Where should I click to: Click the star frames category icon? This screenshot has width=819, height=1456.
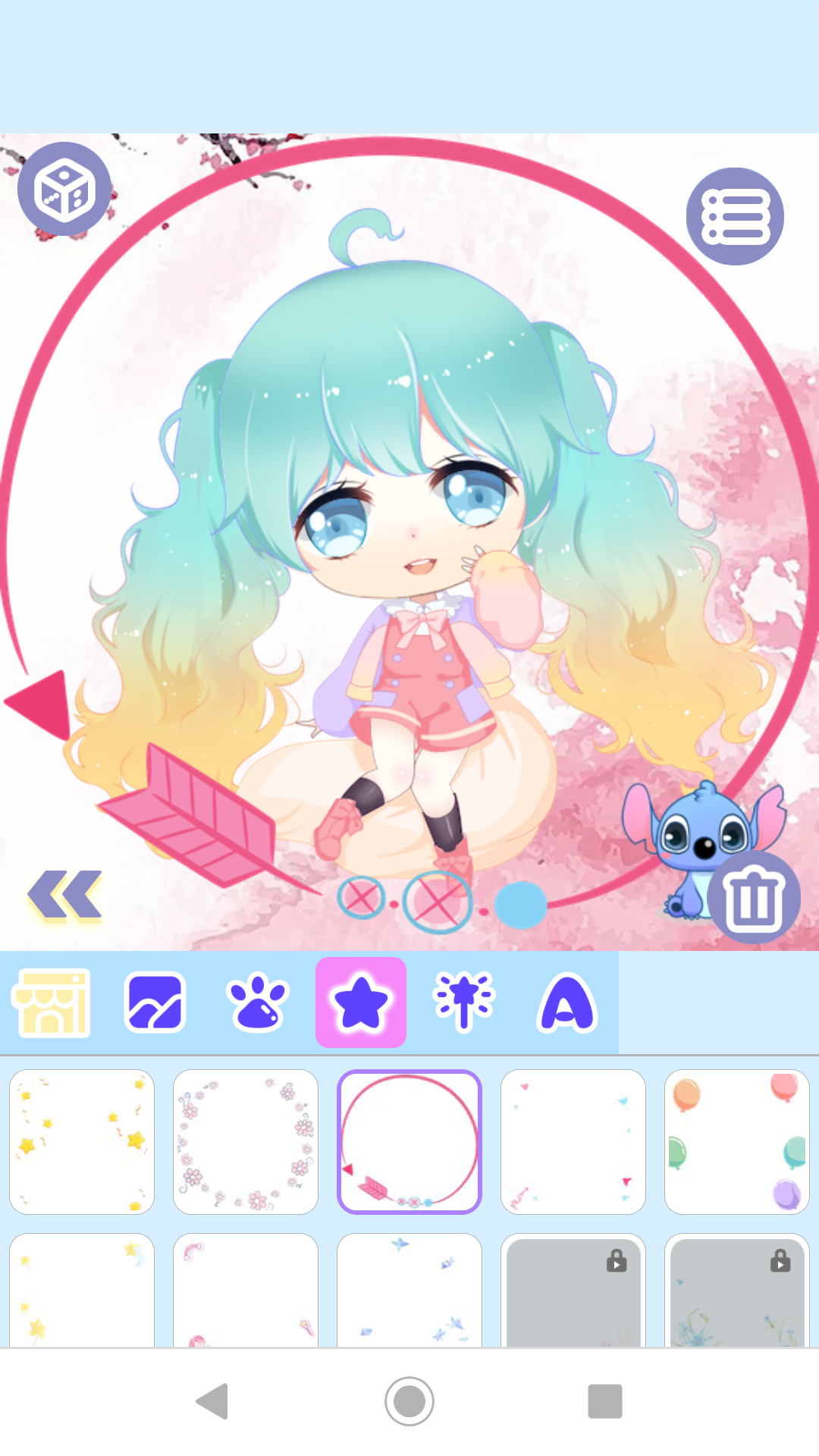point(361,1001)
